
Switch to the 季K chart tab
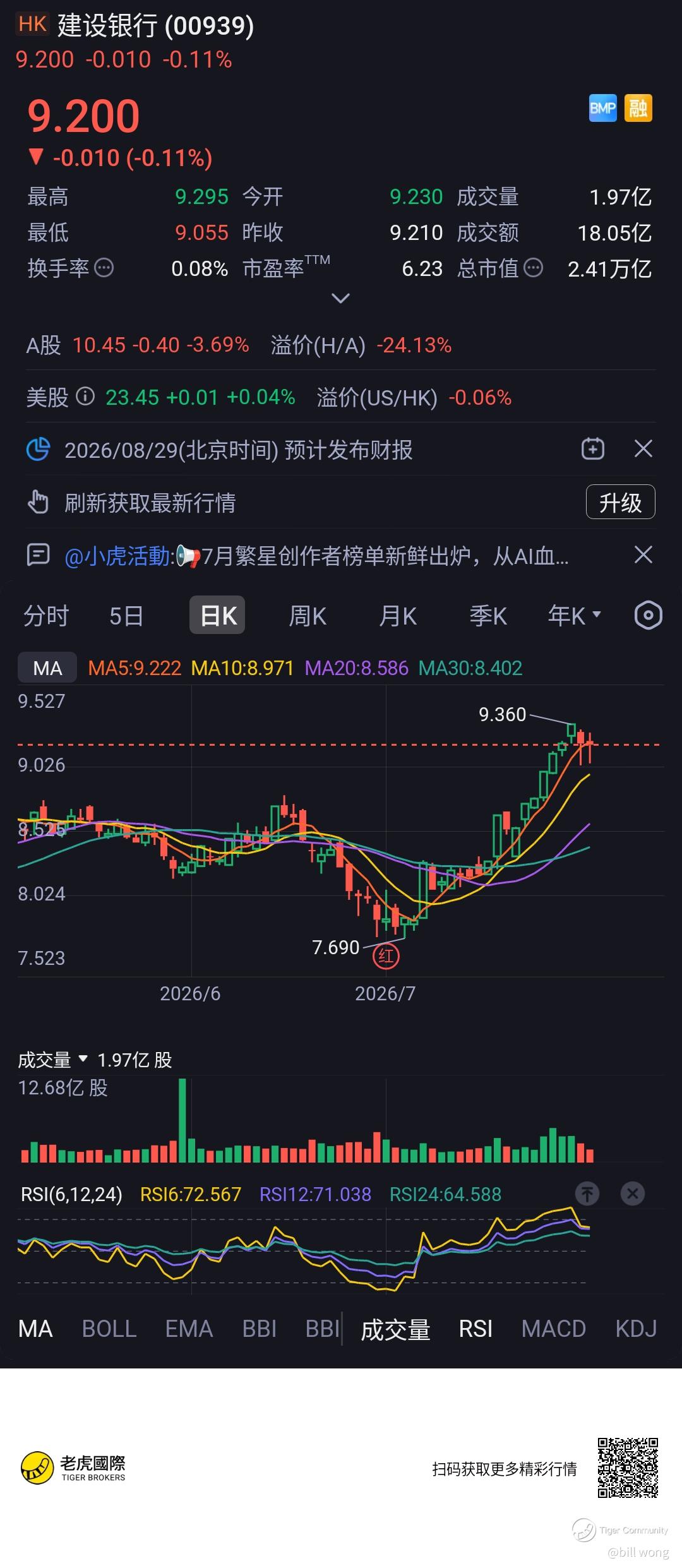tap(488, 616)
